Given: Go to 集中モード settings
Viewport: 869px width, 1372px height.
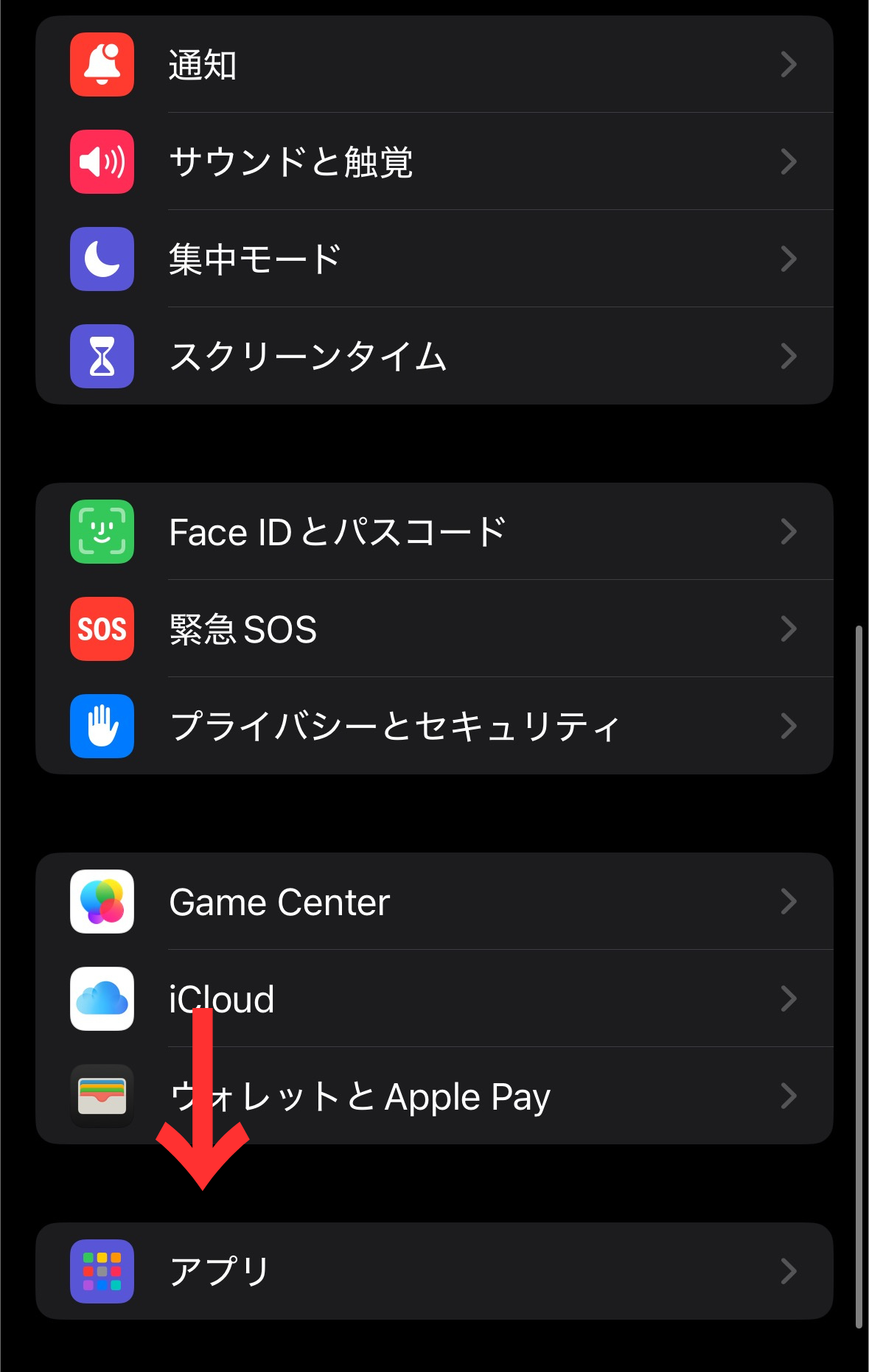Looking at the screenshot, I should click(x=434, y=259).
